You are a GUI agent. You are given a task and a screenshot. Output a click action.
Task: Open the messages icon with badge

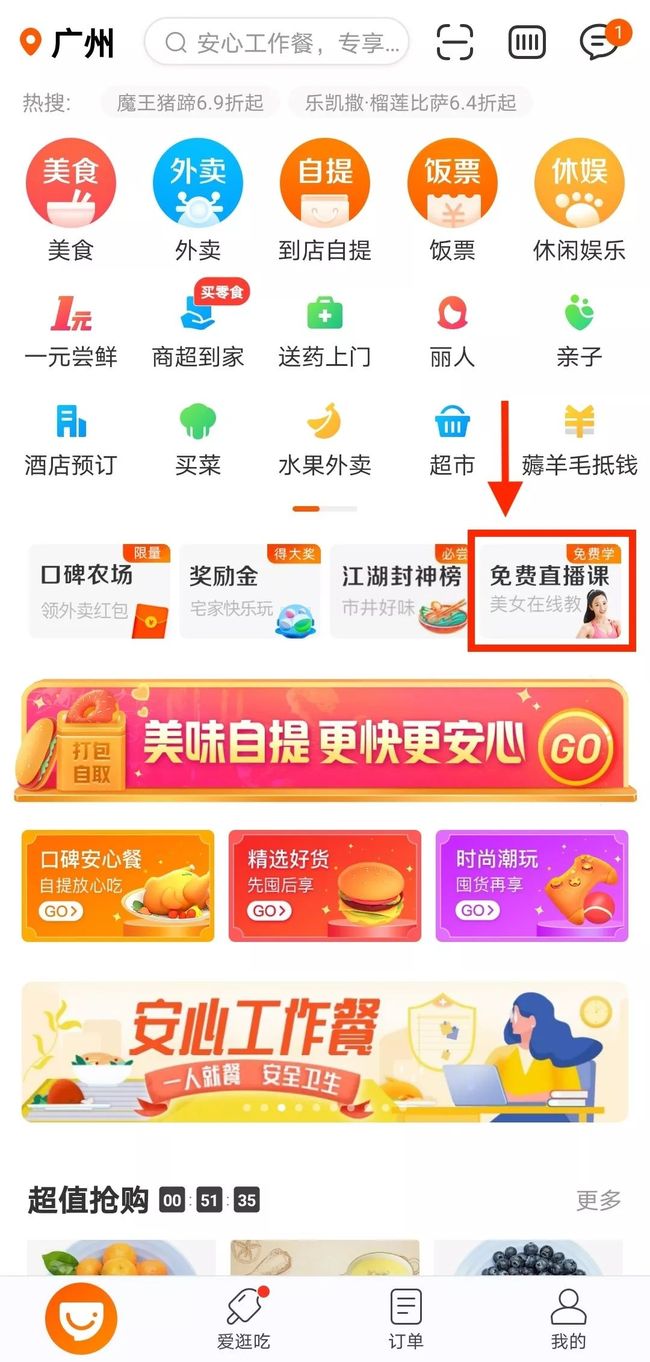[603, 41]
